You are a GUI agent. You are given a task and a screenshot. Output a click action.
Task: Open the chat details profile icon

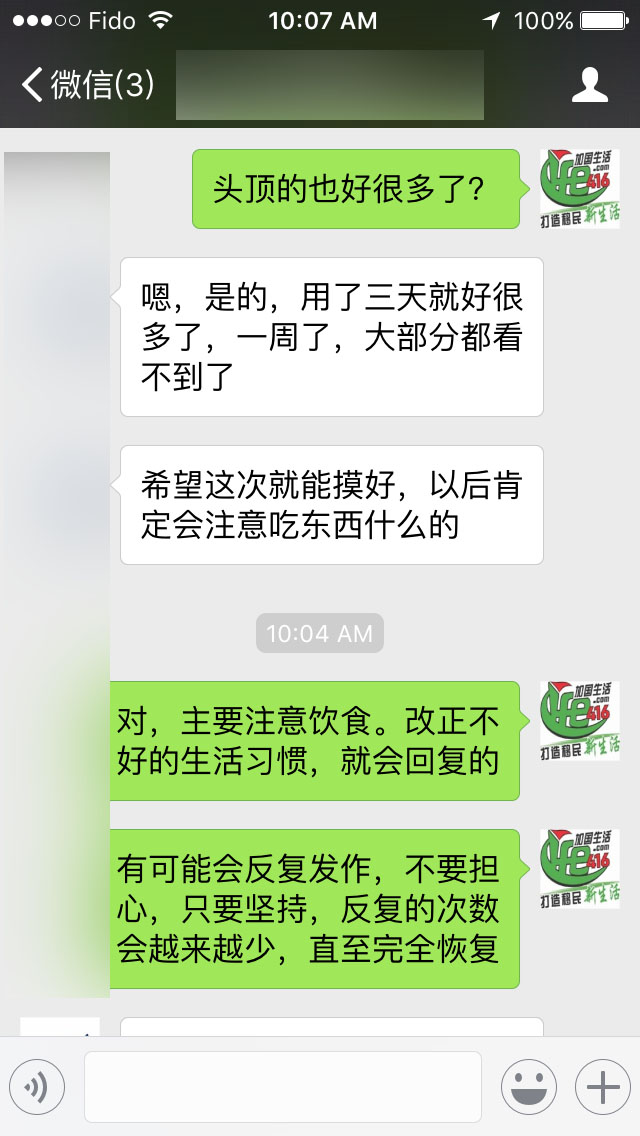click(x=589, y=85)
